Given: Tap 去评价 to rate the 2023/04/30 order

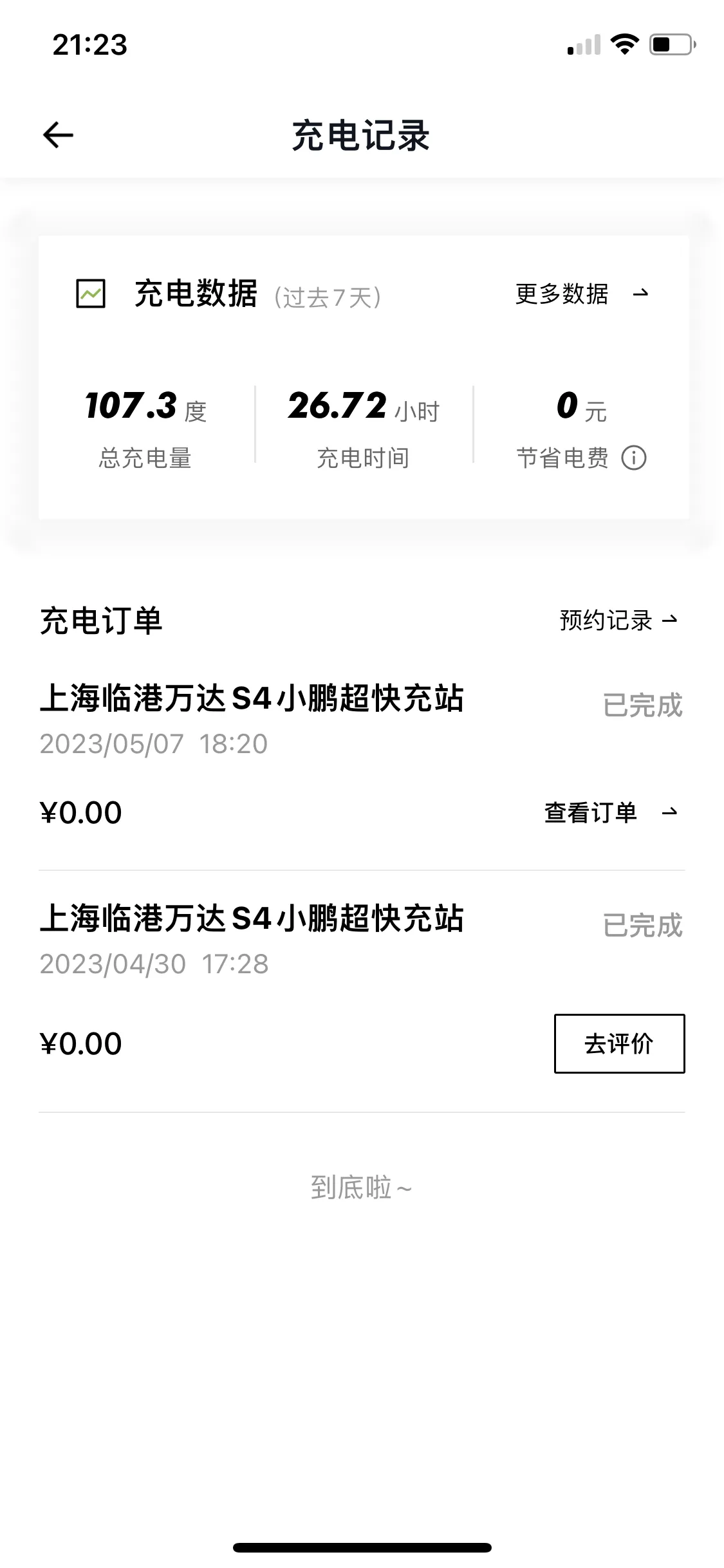Looking at the screenshot, I should 619,1043.
